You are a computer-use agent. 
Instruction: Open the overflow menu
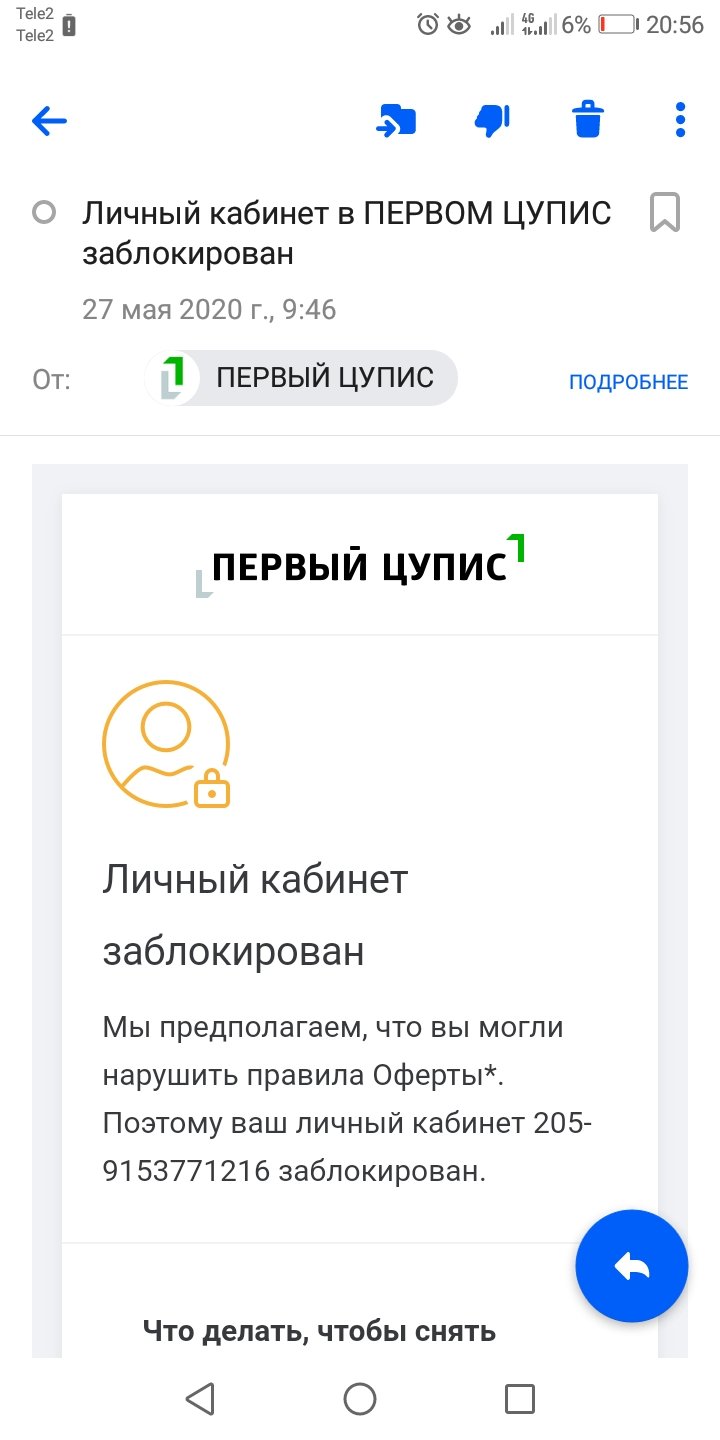pos(680,121)
